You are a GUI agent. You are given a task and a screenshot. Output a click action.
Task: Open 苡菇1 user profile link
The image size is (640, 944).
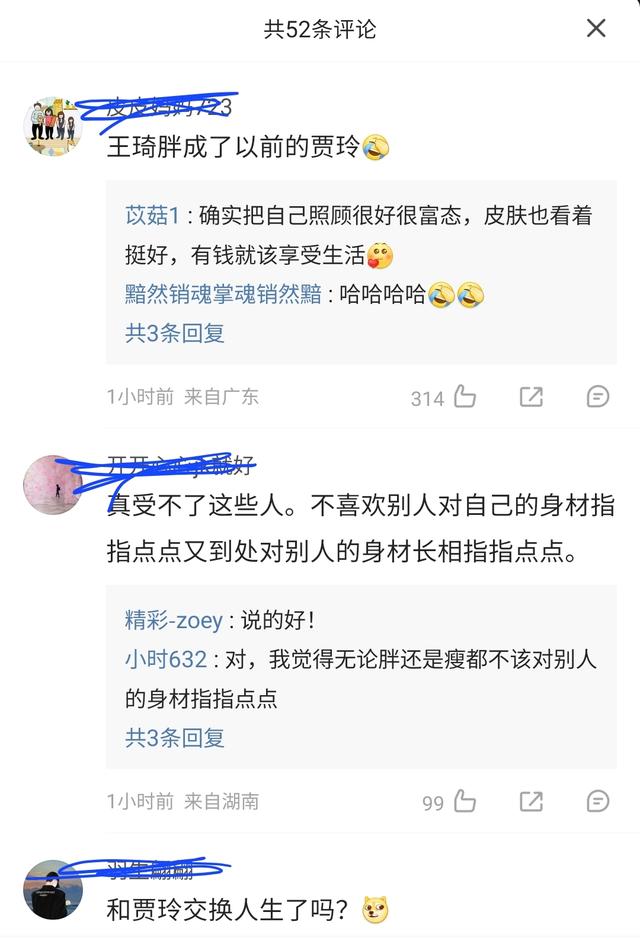tap(152, 215)
